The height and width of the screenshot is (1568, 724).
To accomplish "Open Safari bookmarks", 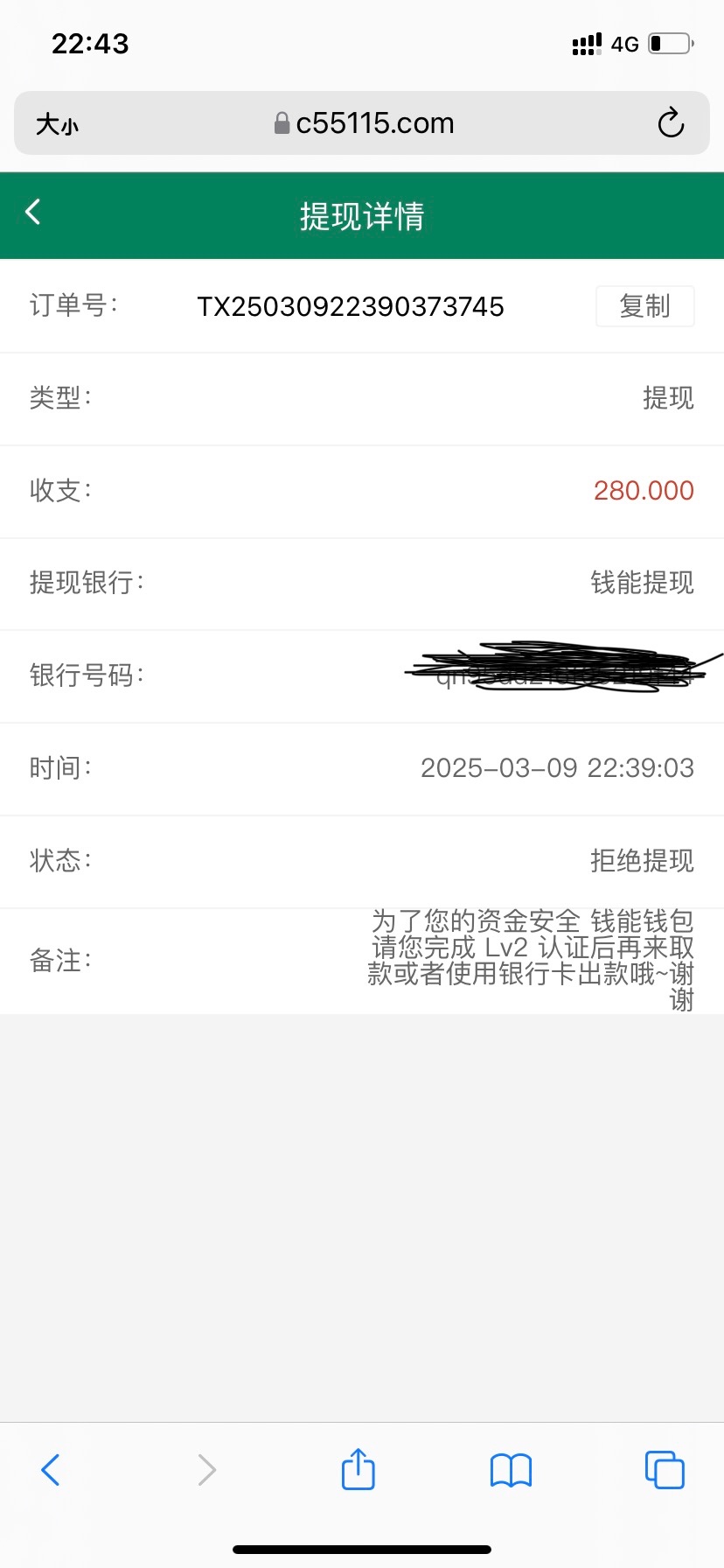I will (x=512, y=1470).
